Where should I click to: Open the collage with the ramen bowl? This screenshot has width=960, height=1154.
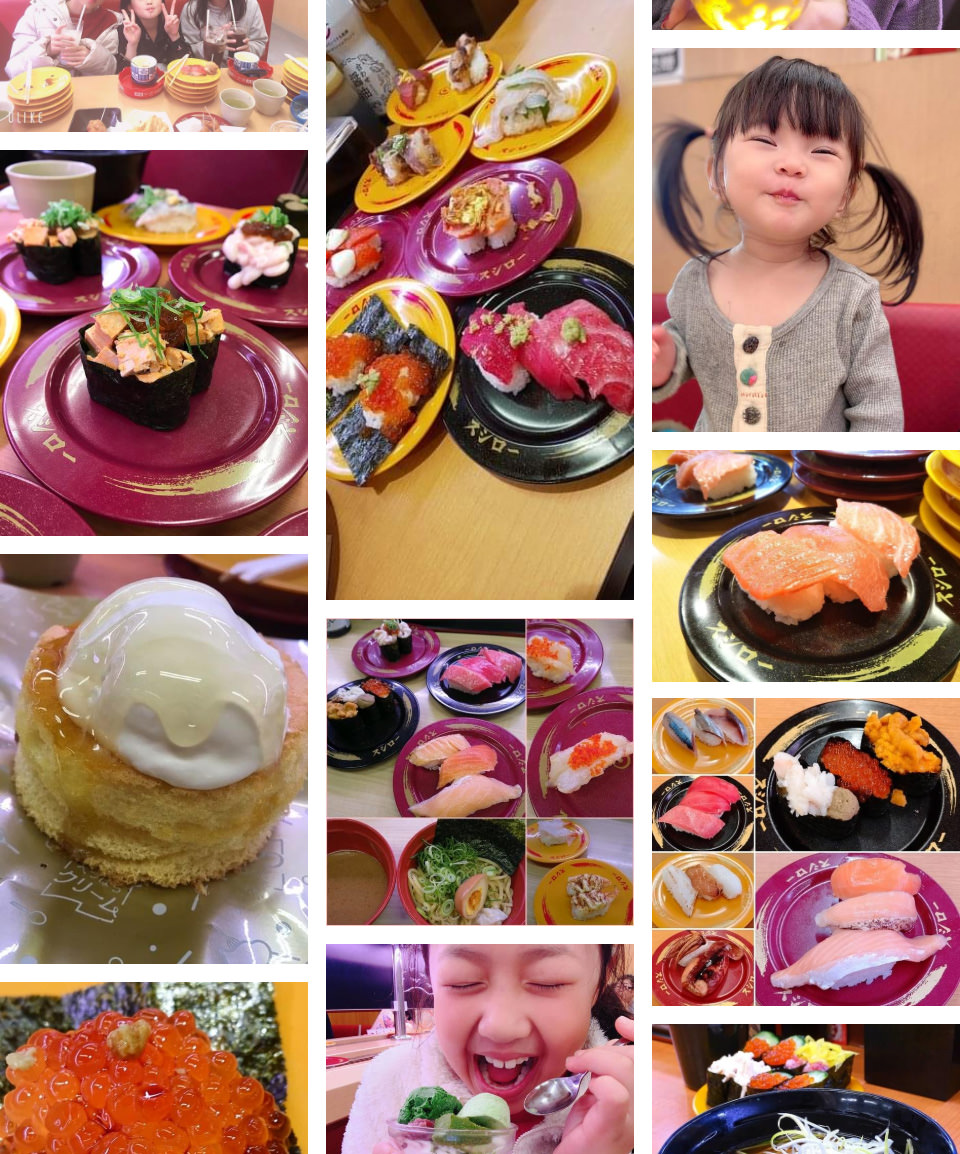pos(479,771)
